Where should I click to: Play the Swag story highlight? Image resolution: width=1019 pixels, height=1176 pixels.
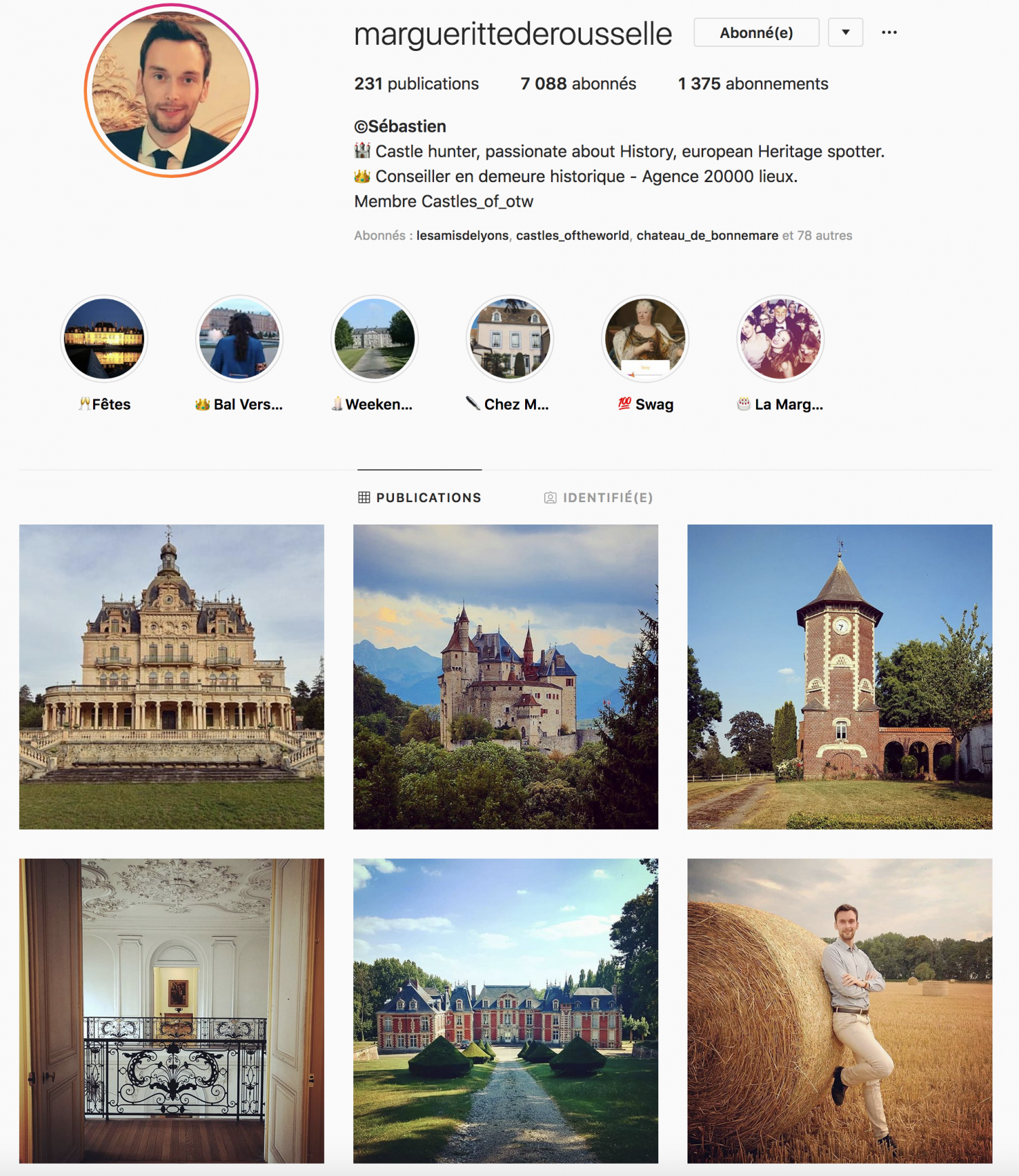(x=645, y=338)
